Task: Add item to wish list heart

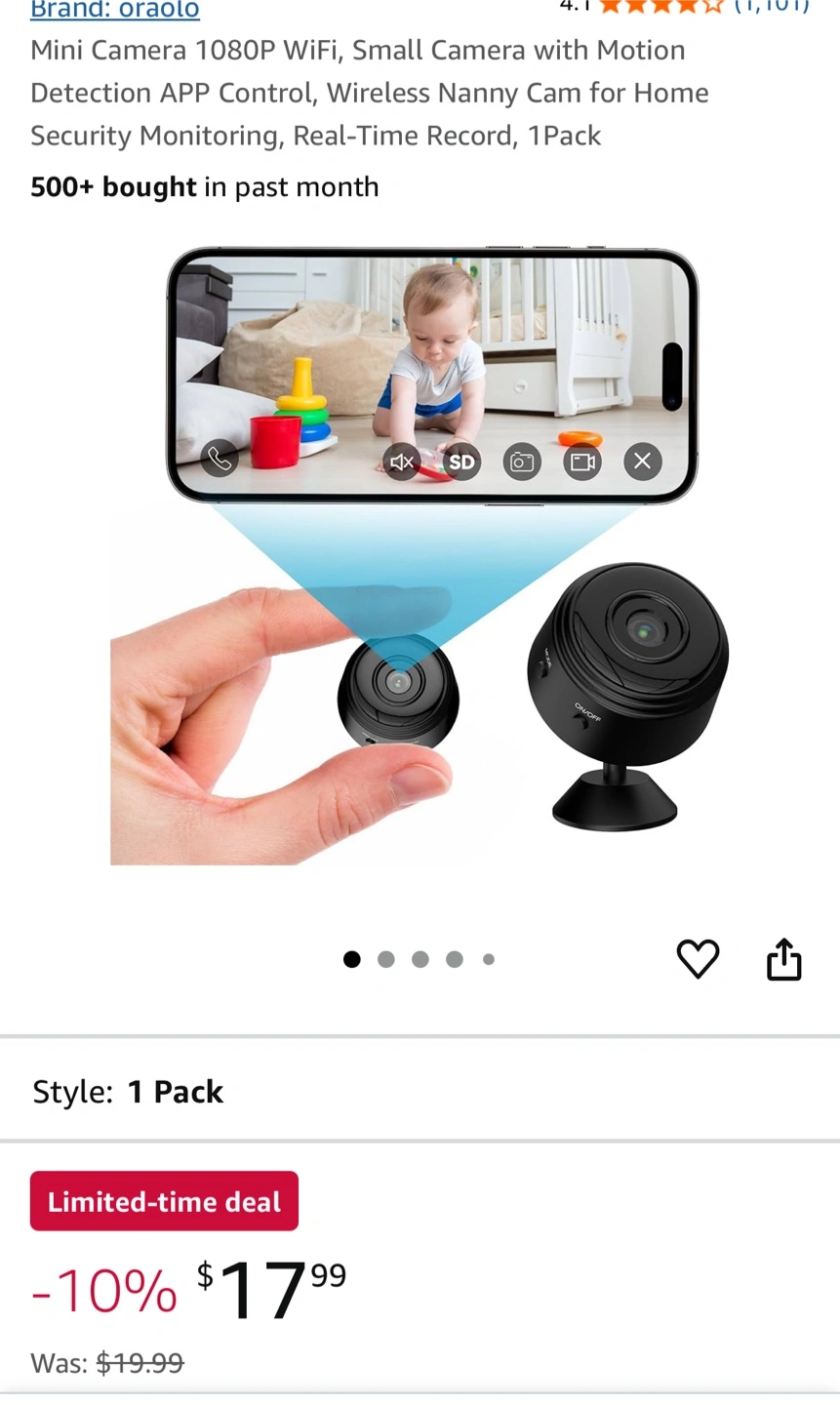Action: coord(698,959)
